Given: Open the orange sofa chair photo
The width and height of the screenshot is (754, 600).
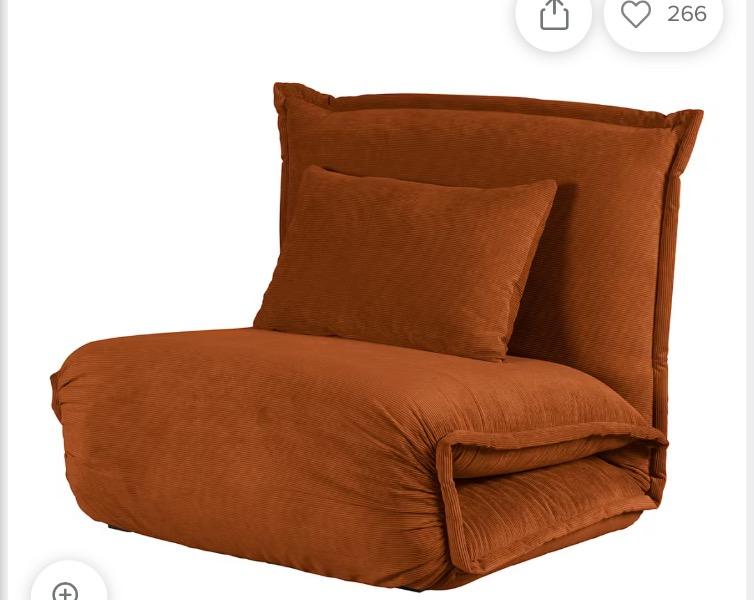Looking at the screenshot, I should click(377, 340).
